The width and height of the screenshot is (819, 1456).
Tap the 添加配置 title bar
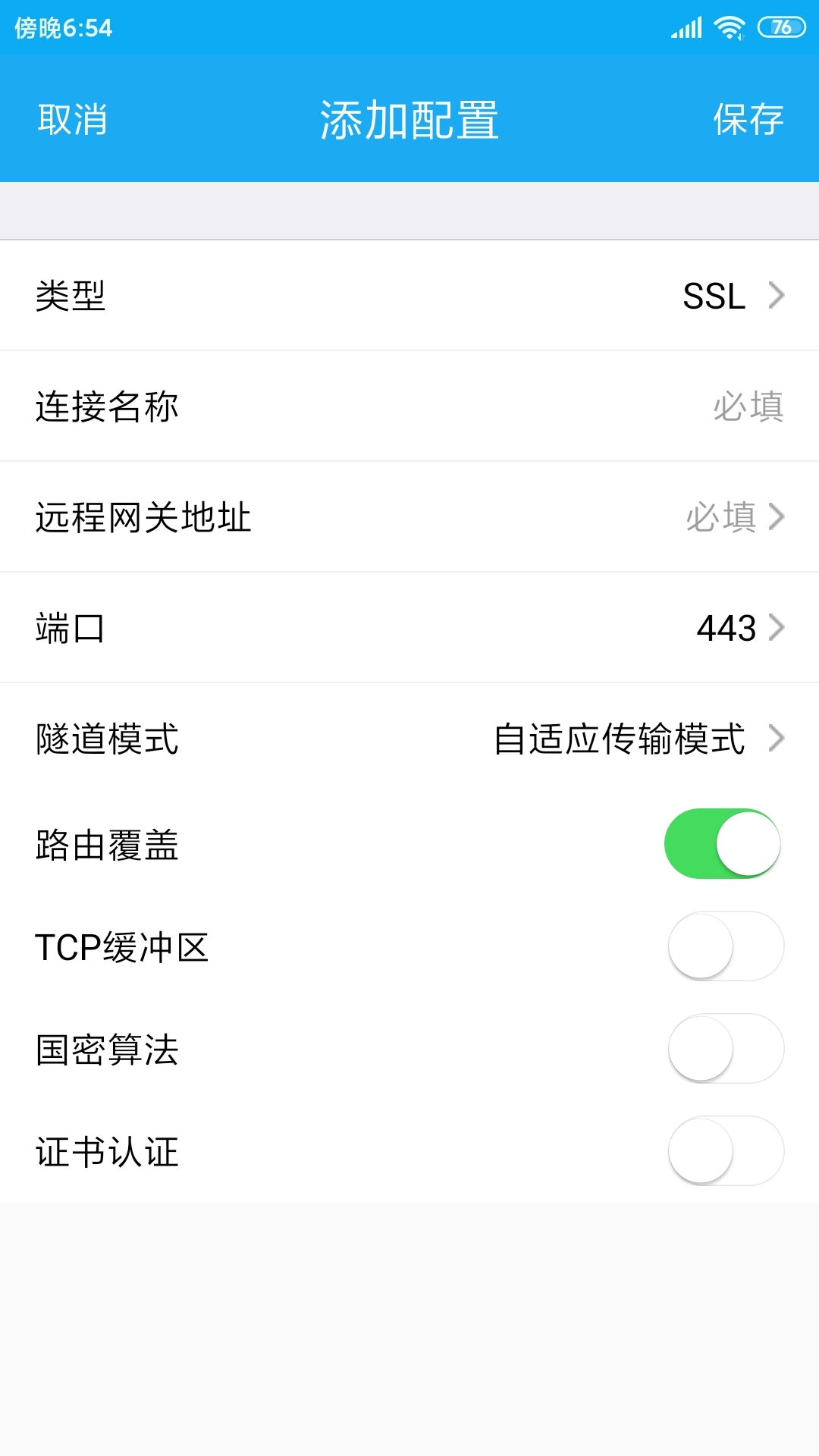point(409,119)
